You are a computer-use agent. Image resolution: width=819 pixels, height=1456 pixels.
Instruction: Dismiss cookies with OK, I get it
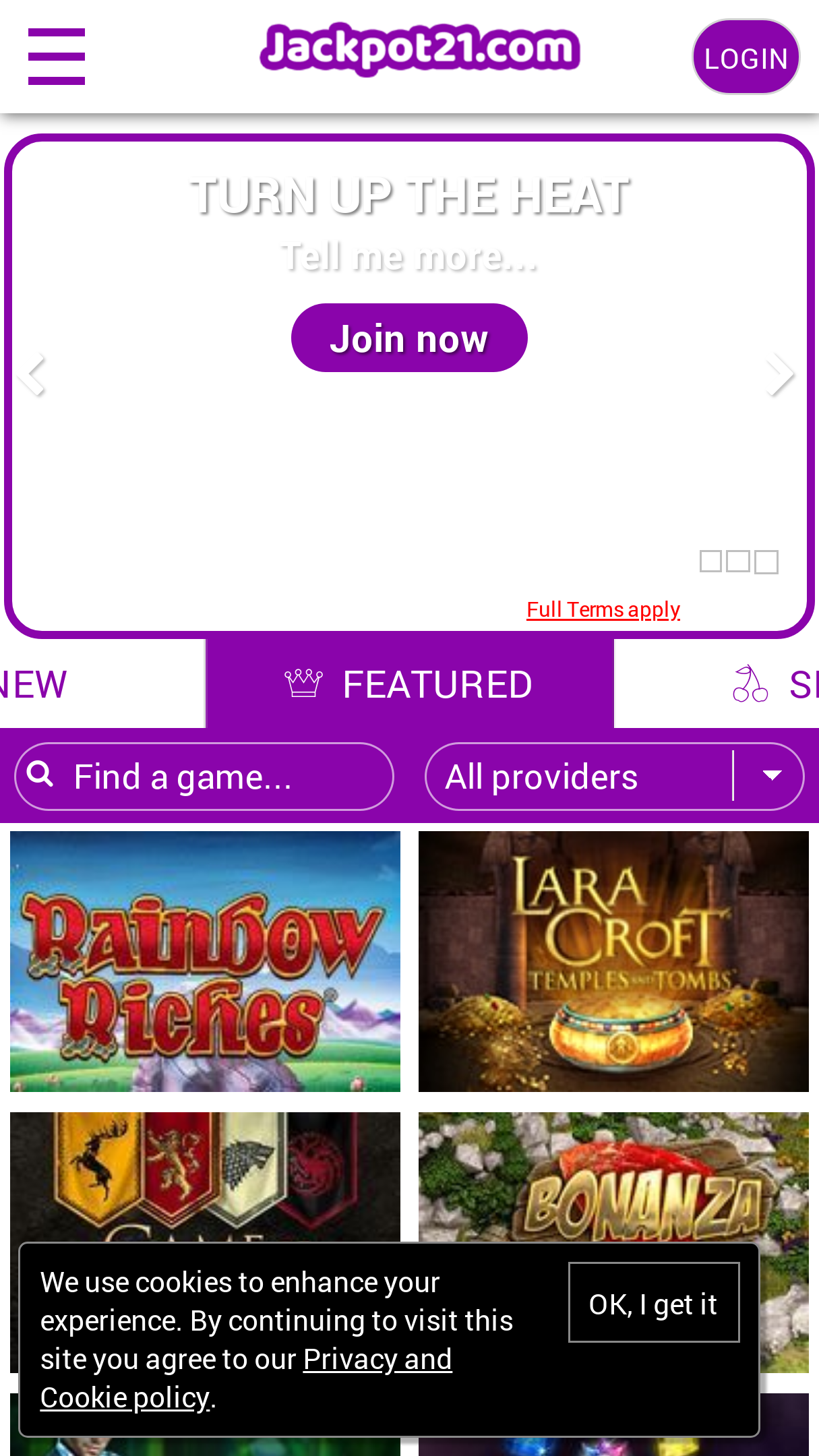[x=654, y=1302]
